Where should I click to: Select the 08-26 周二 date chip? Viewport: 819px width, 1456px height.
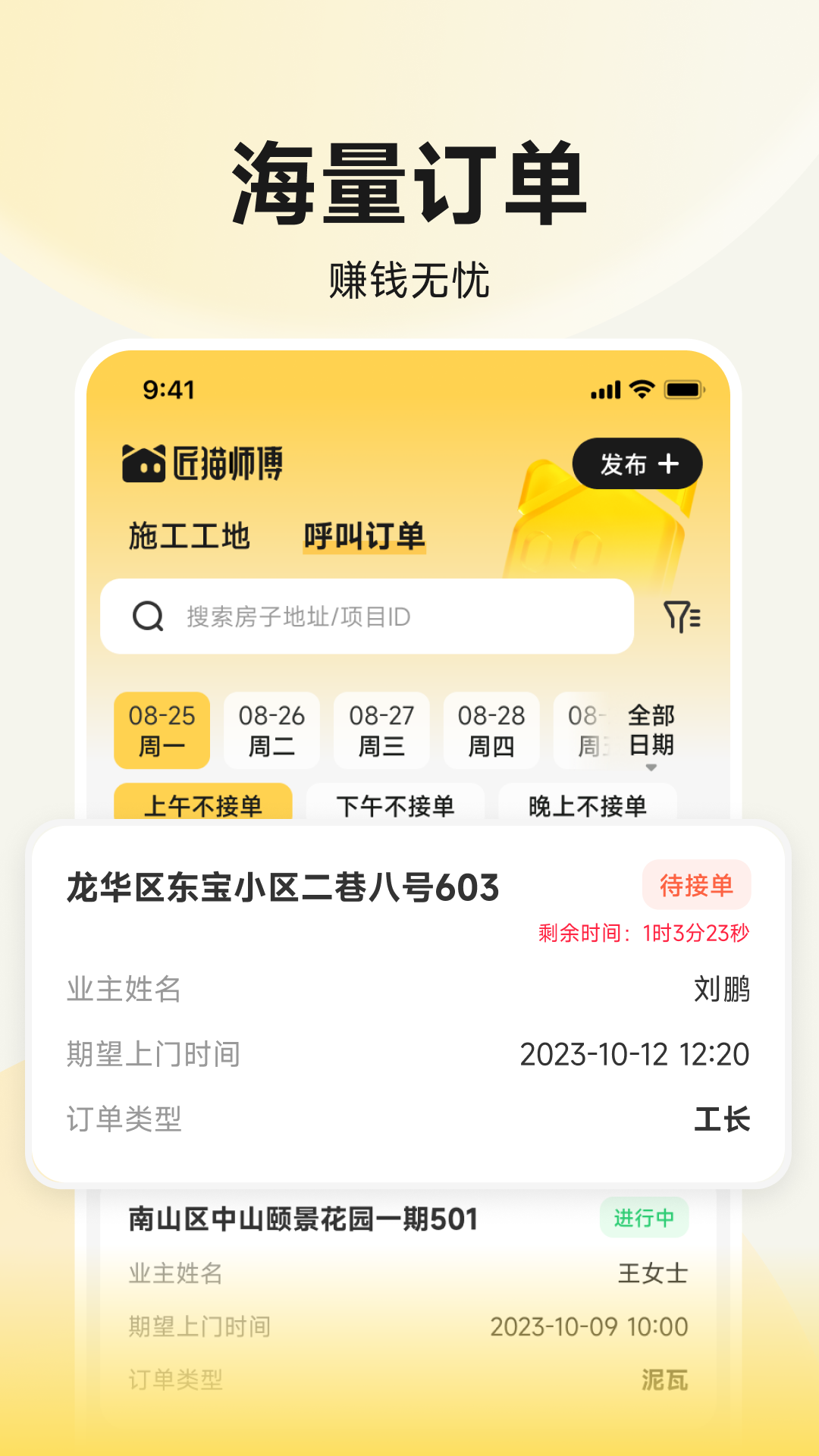(271, 730)
